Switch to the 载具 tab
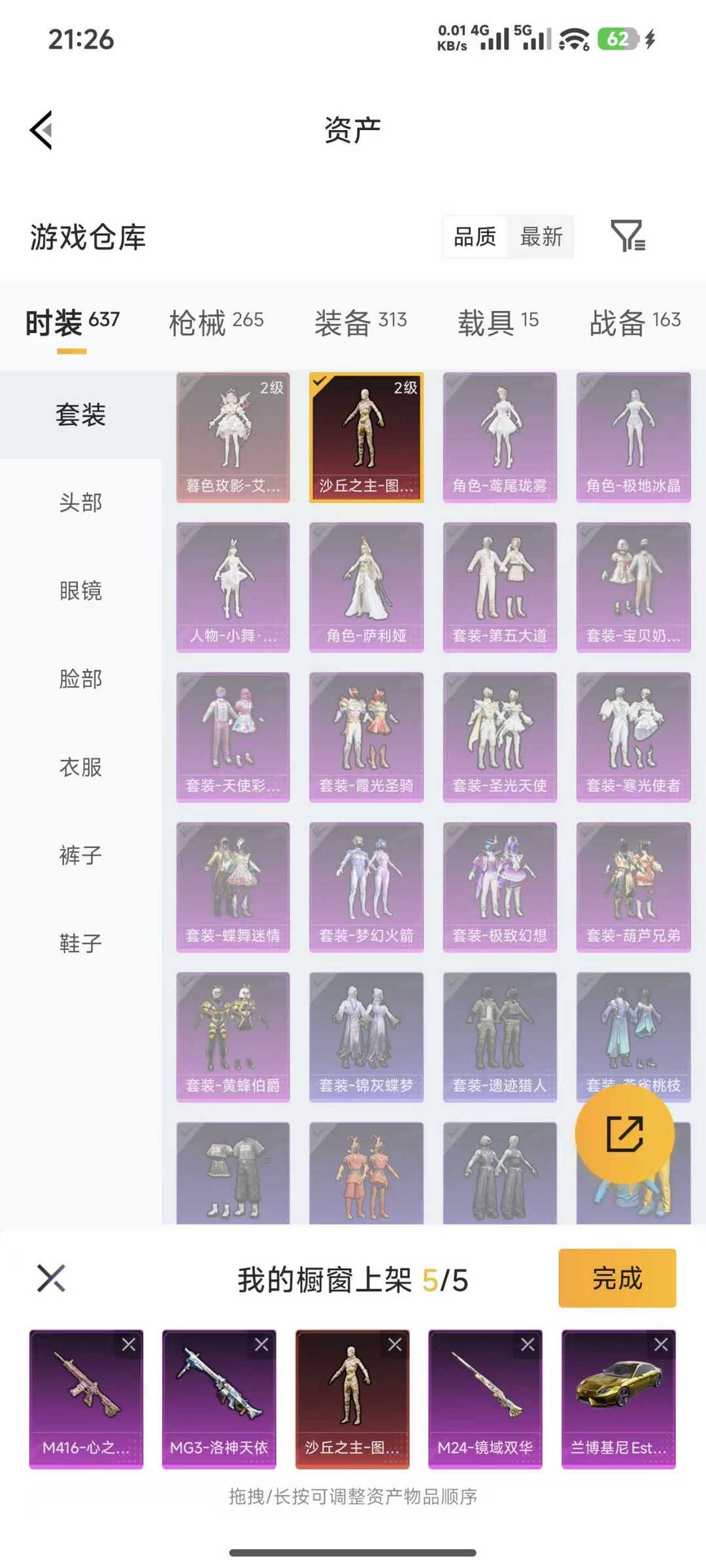This screenshot has width=706, height=1568. point(497,321)
